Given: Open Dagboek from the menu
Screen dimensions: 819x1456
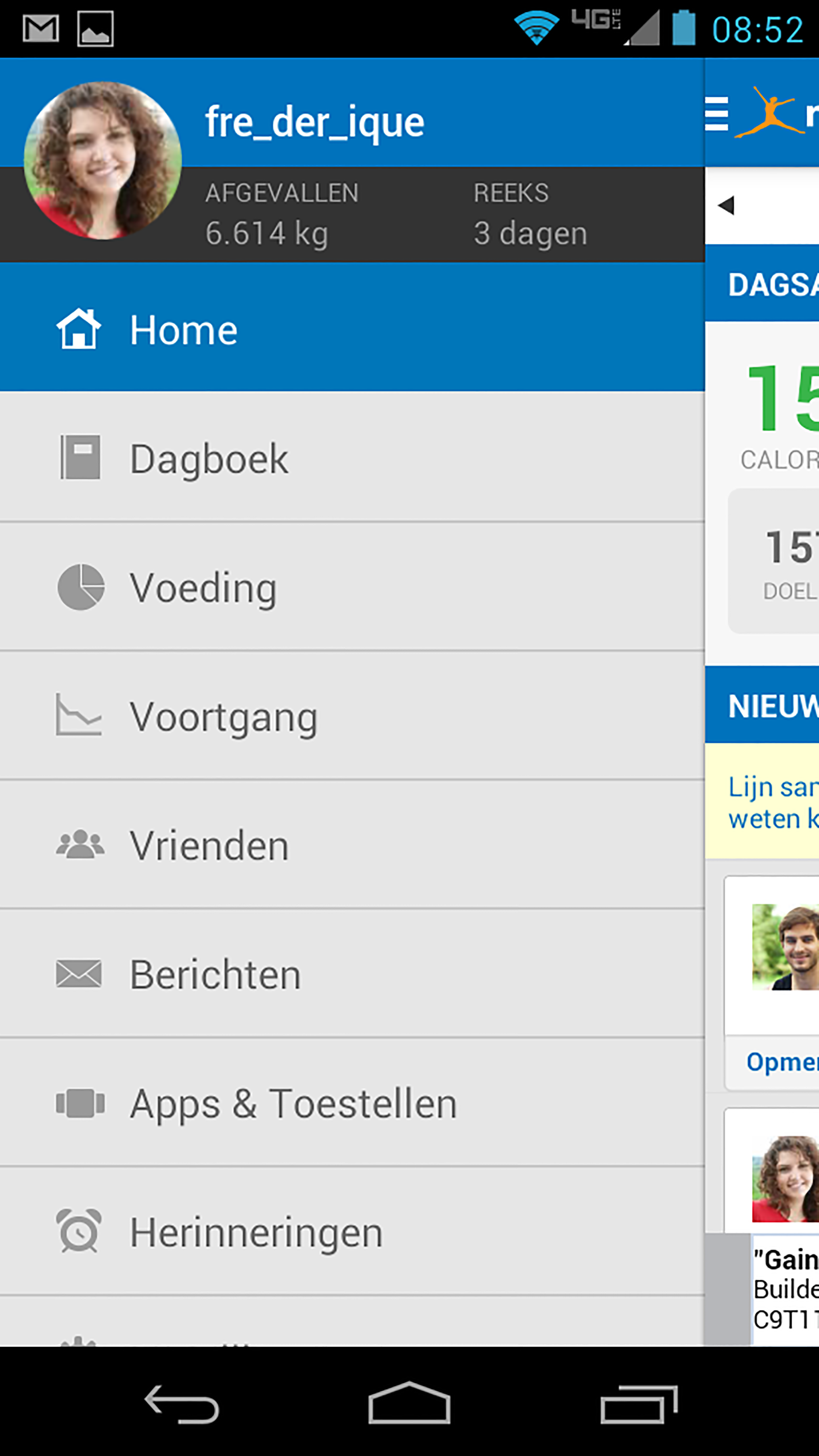Looking at the screenshot, I should click(x=352, y=457).
